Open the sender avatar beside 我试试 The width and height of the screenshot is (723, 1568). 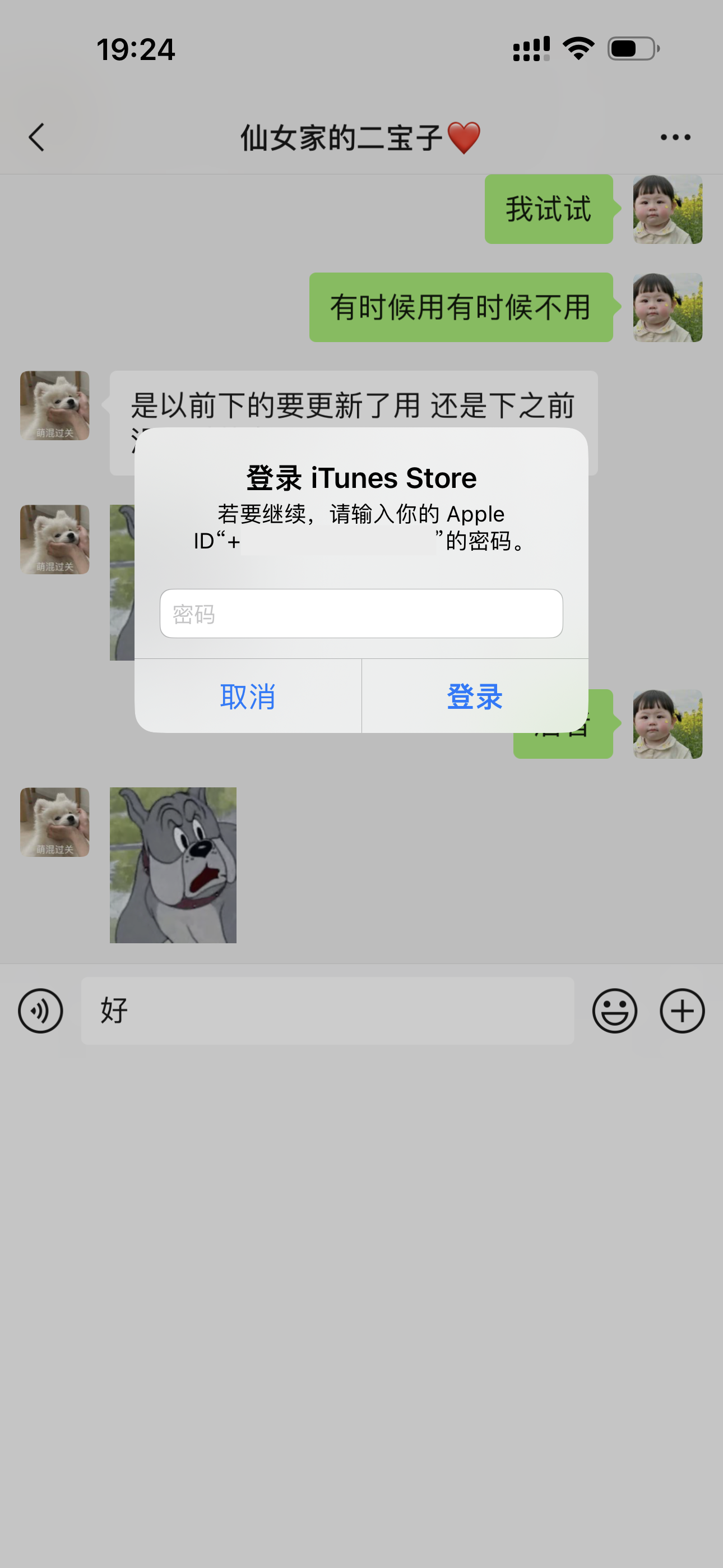click(667, 209)
